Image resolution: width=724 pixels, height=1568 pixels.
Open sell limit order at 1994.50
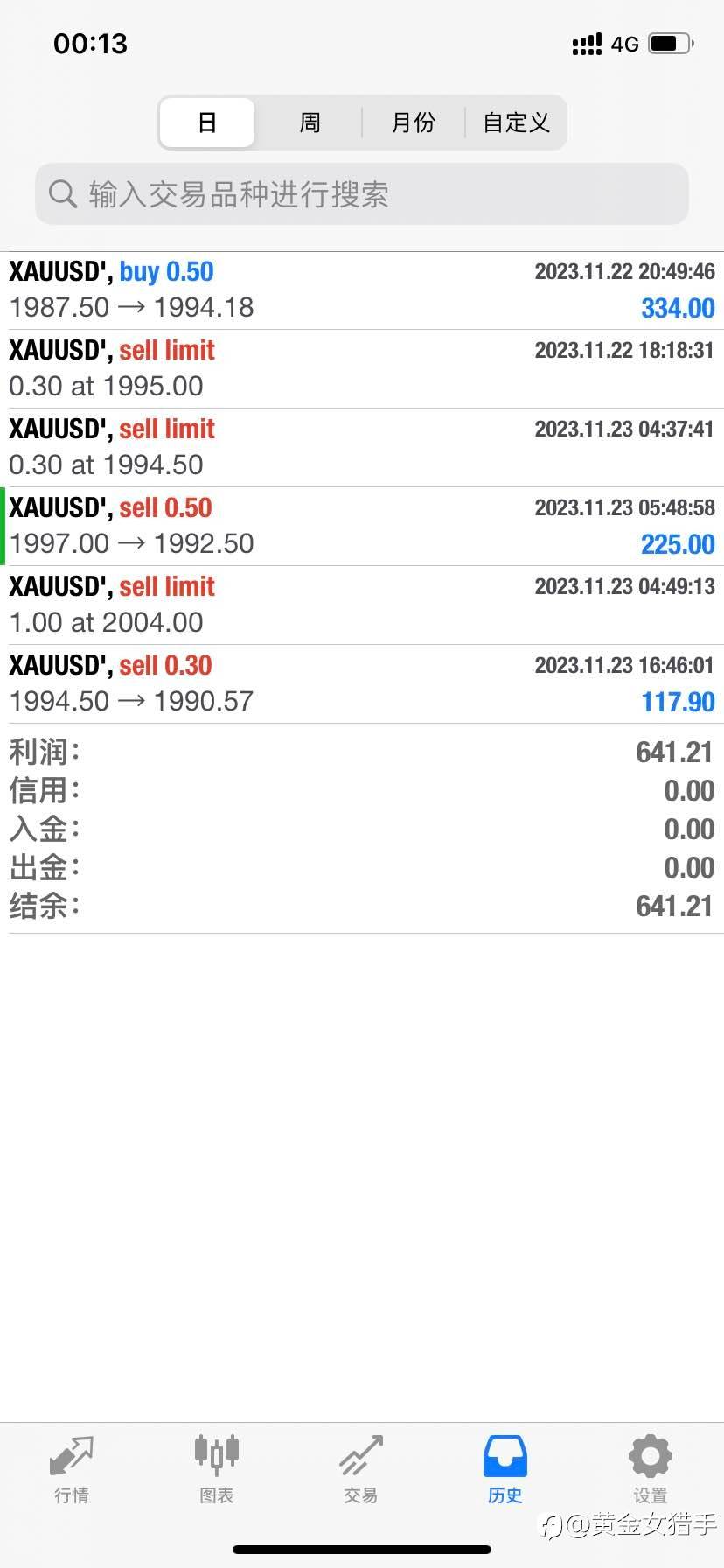tap(362, 448)
